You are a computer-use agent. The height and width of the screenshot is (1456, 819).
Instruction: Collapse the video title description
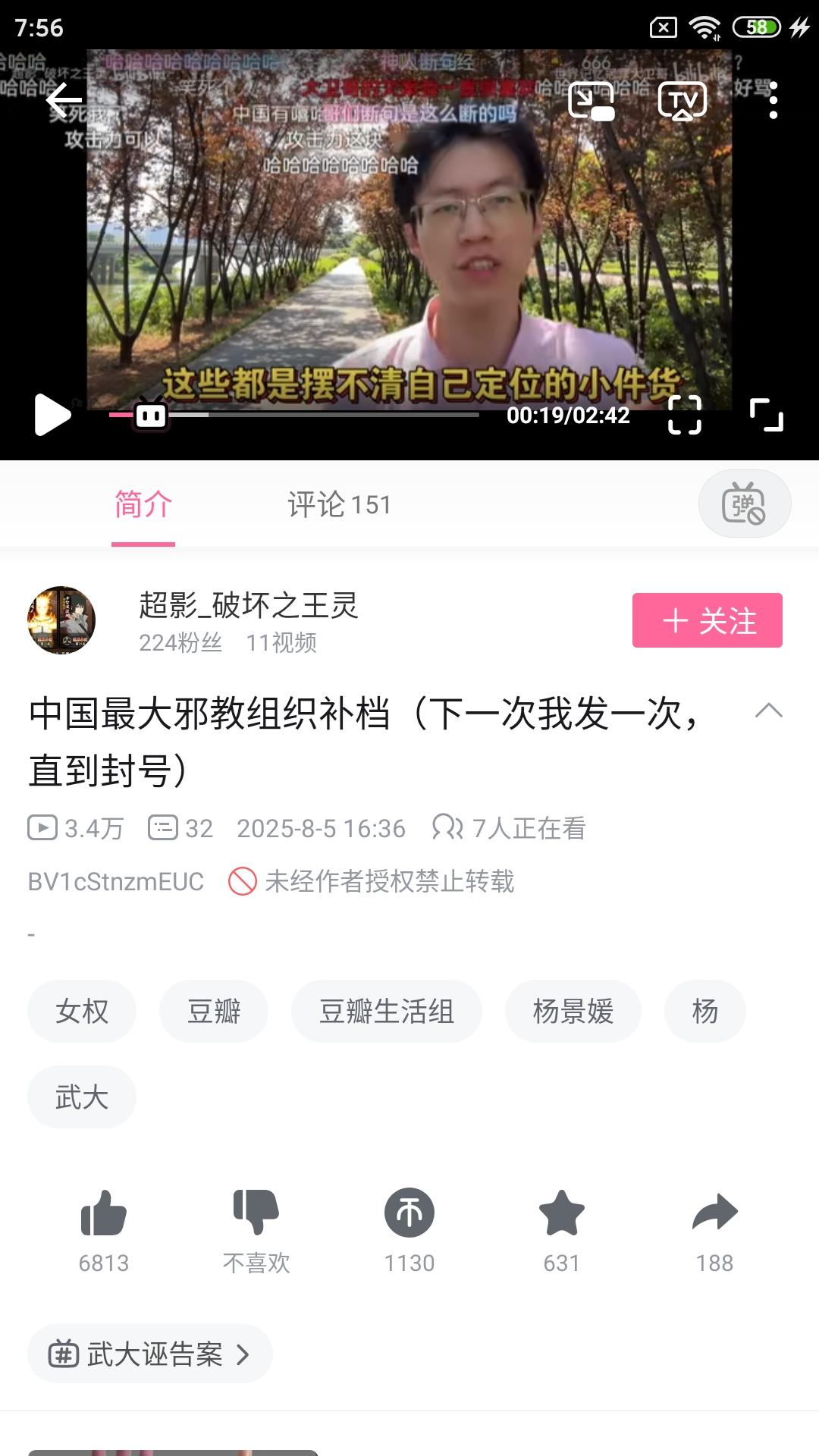coord(768,711)
